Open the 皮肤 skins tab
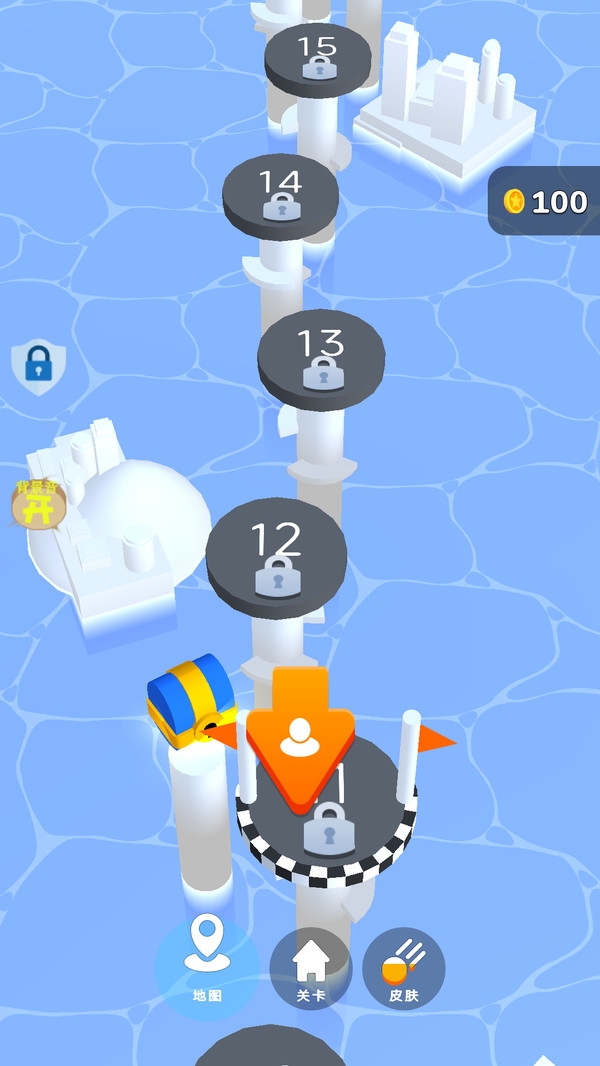This screenshot has height=1066, width=600. pyautogui.click(x=404, y=968)
